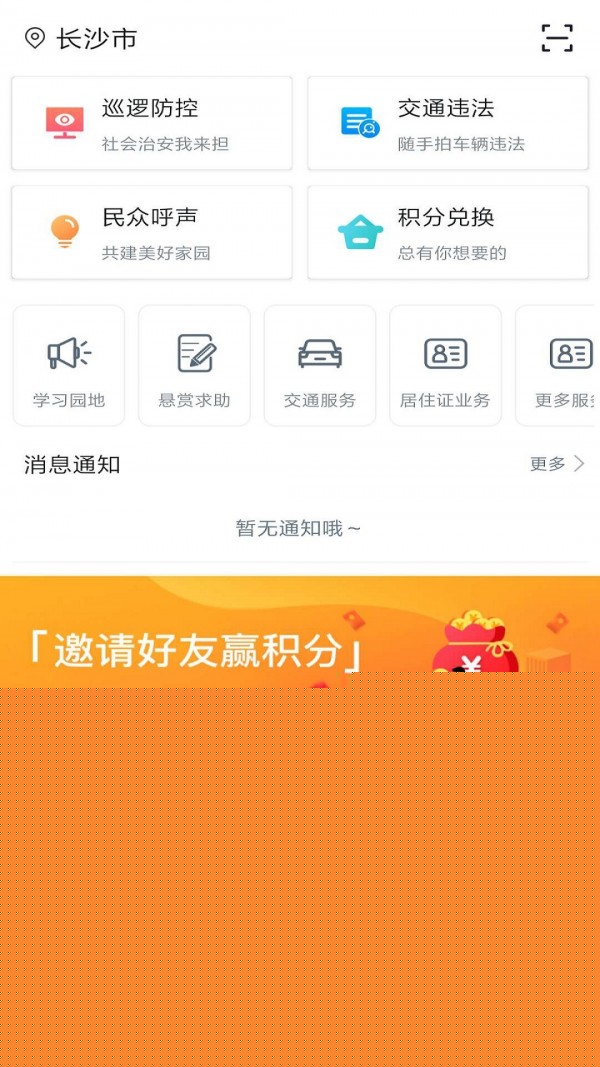Select 悬赏求助

(x=194, y=366)
